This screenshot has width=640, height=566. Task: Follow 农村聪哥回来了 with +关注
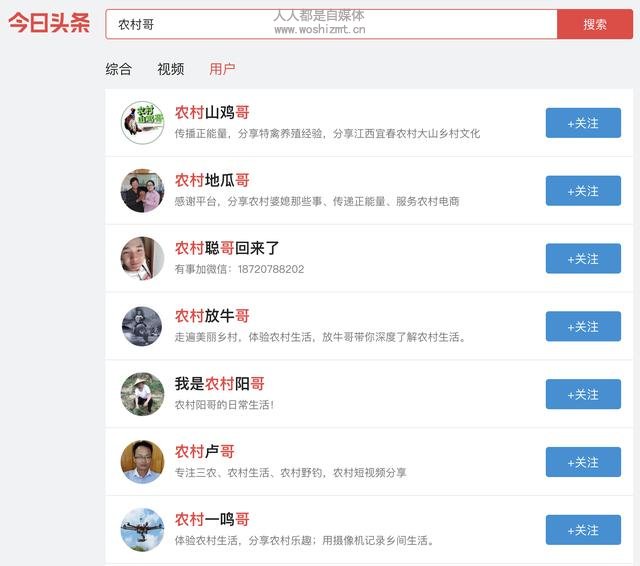tap(583, 259)
